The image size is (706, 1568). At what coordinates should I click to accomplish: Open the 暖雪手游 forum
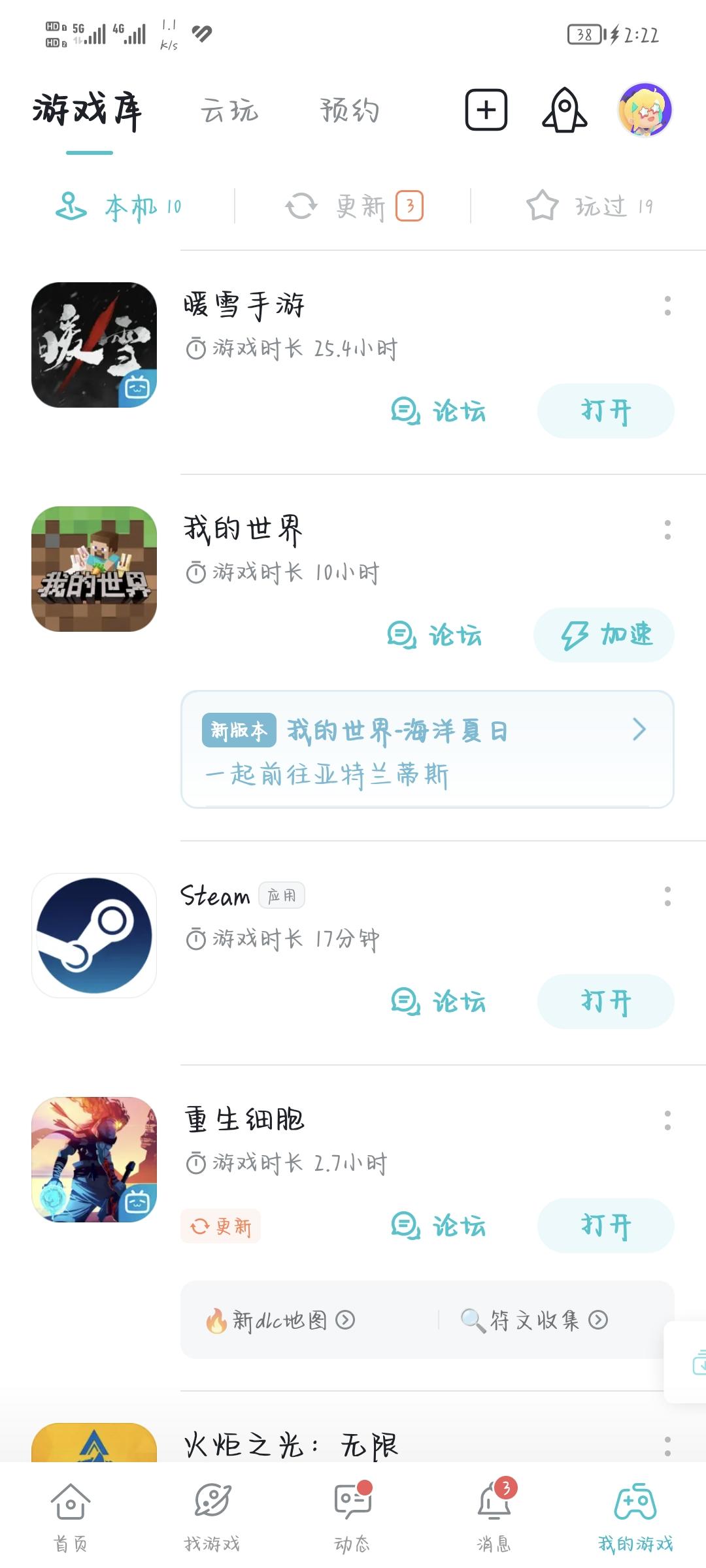(439, 412)
